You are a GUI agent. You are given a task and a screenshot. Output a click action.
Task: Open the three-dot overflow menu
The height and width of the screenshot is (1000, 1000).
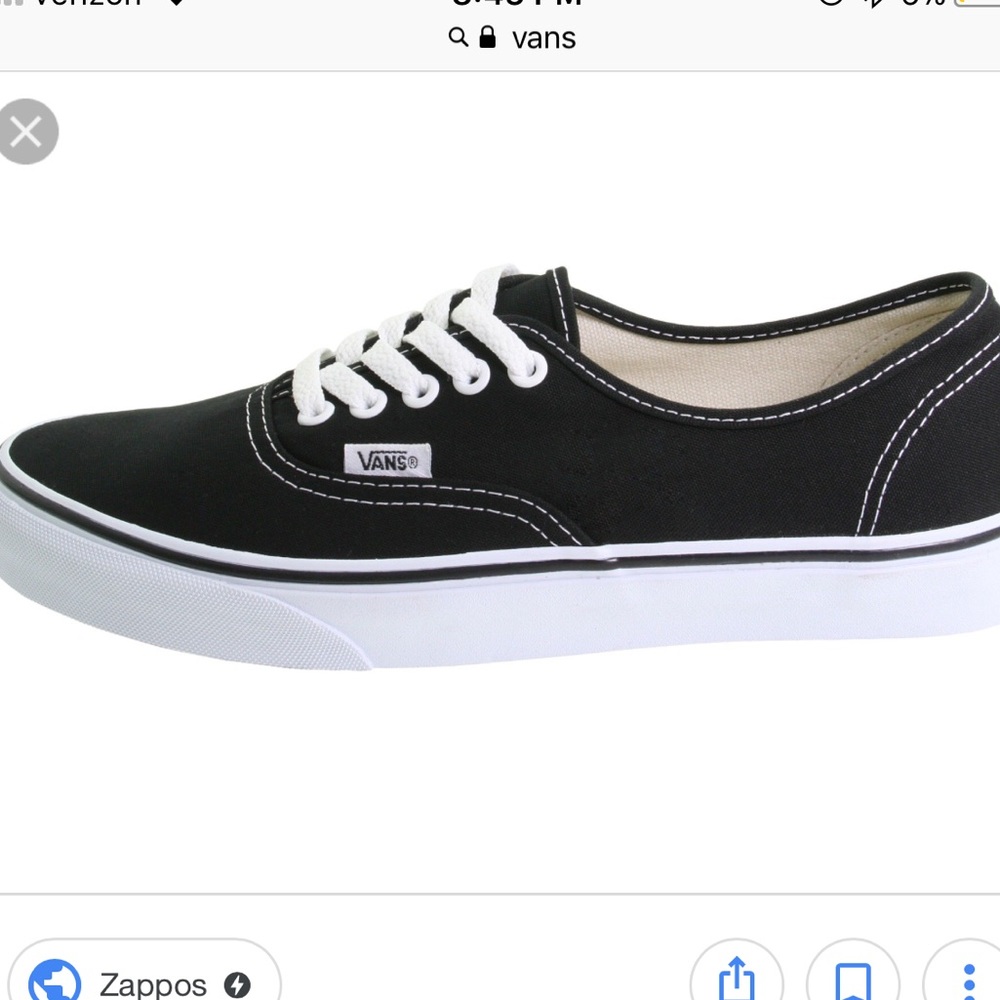[967, 979]
